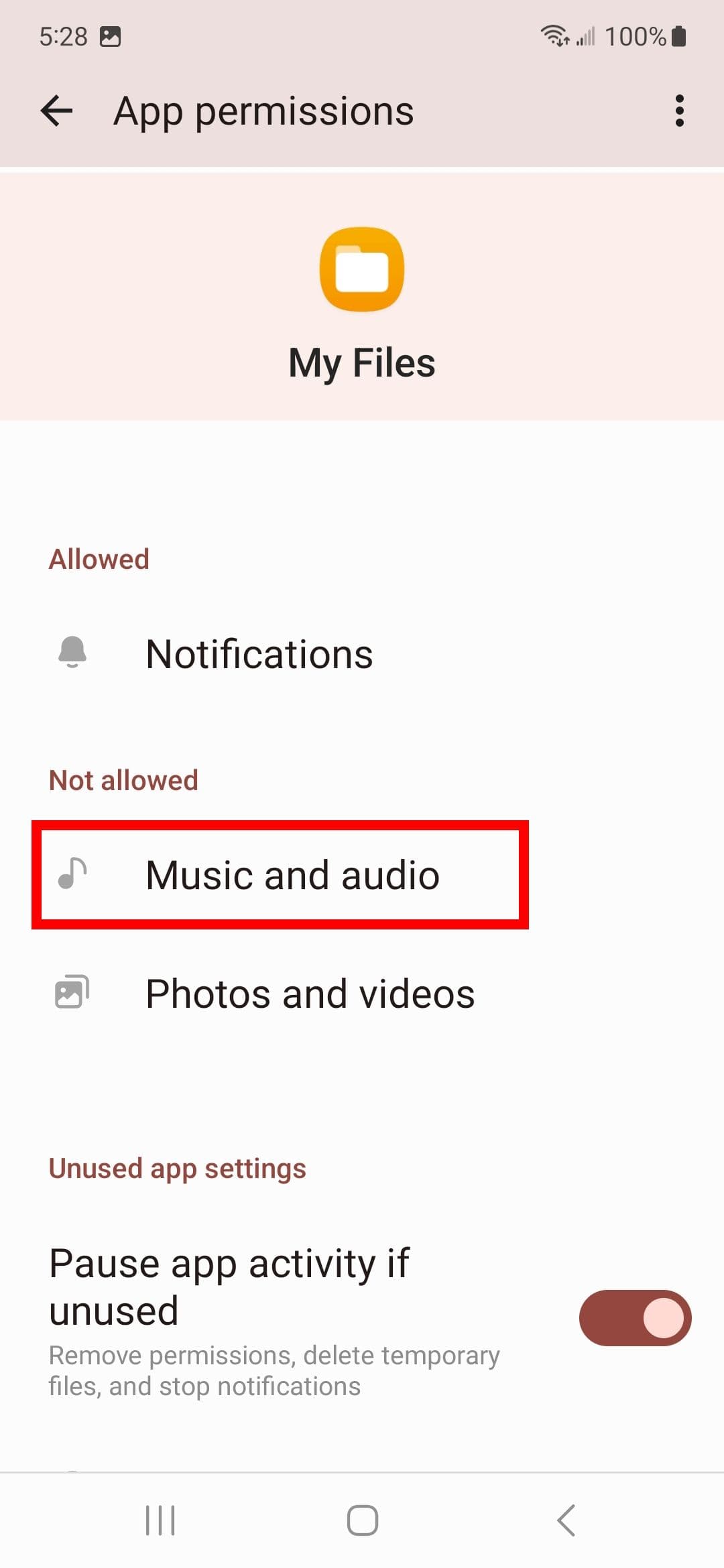Open the three-dot overflow menu
Screen dimensions: 724x1568
679,111
